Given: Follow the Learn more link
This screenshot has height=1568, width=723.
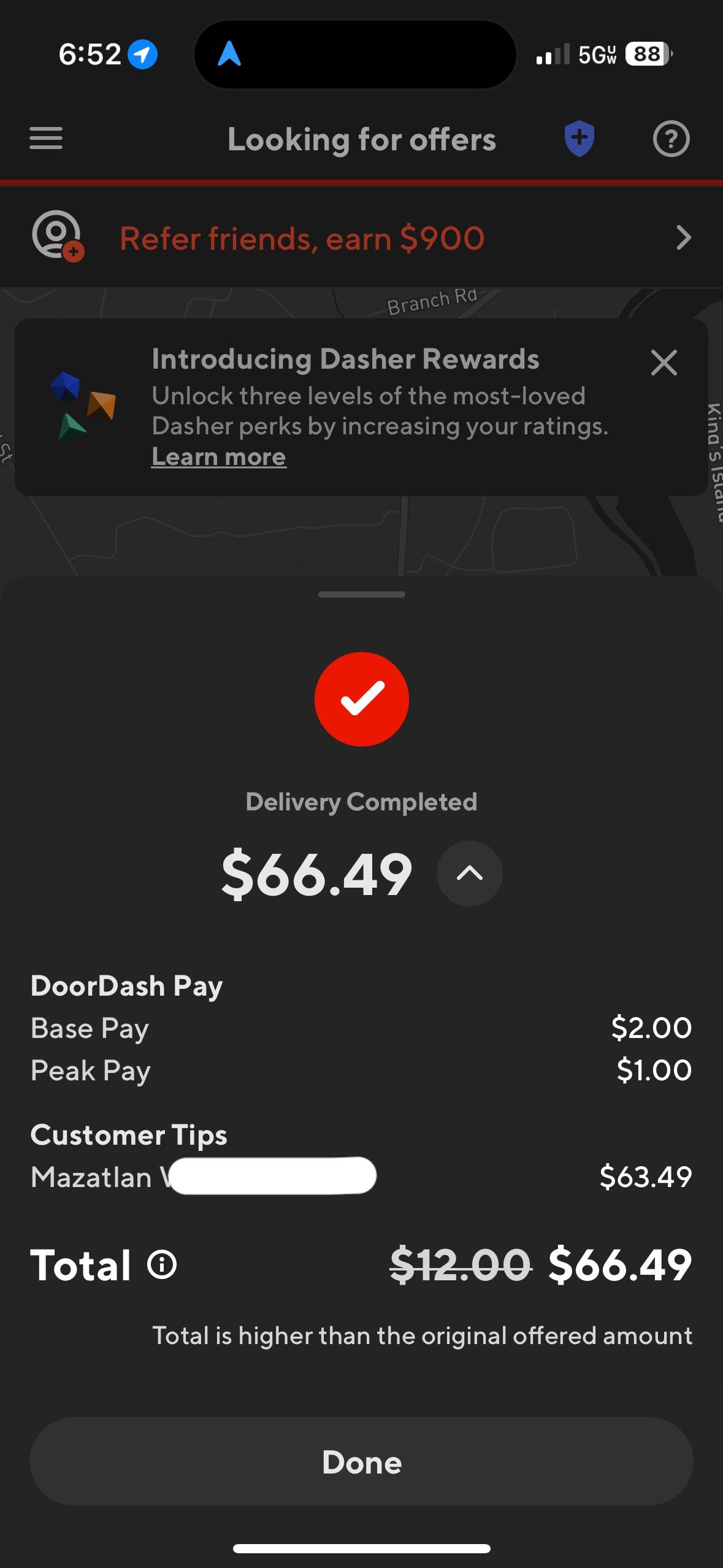Looking at the screenshot, I should 219,457.
